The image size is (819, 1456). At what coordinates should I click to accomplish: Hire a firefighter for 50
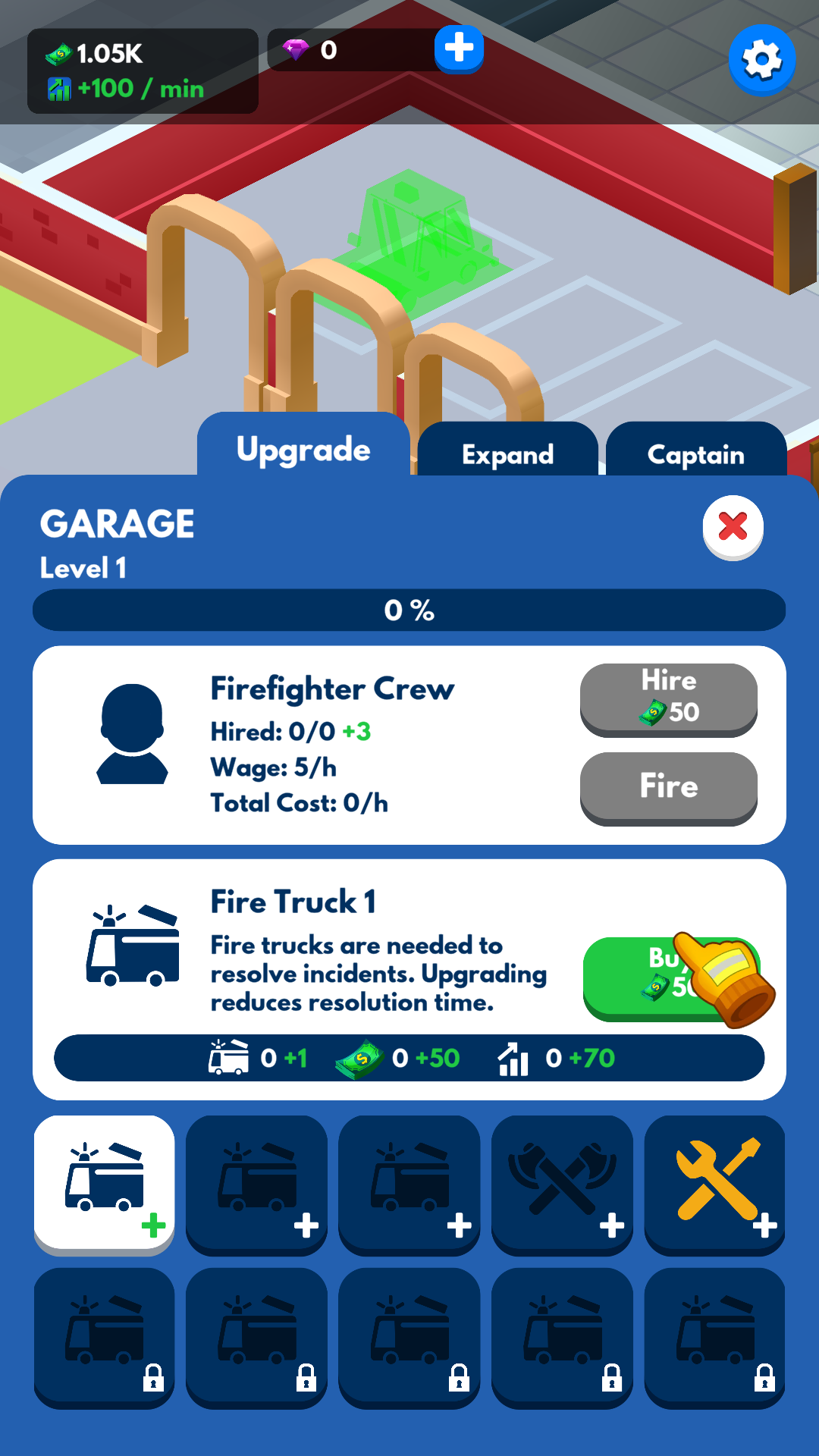point(668,698)
